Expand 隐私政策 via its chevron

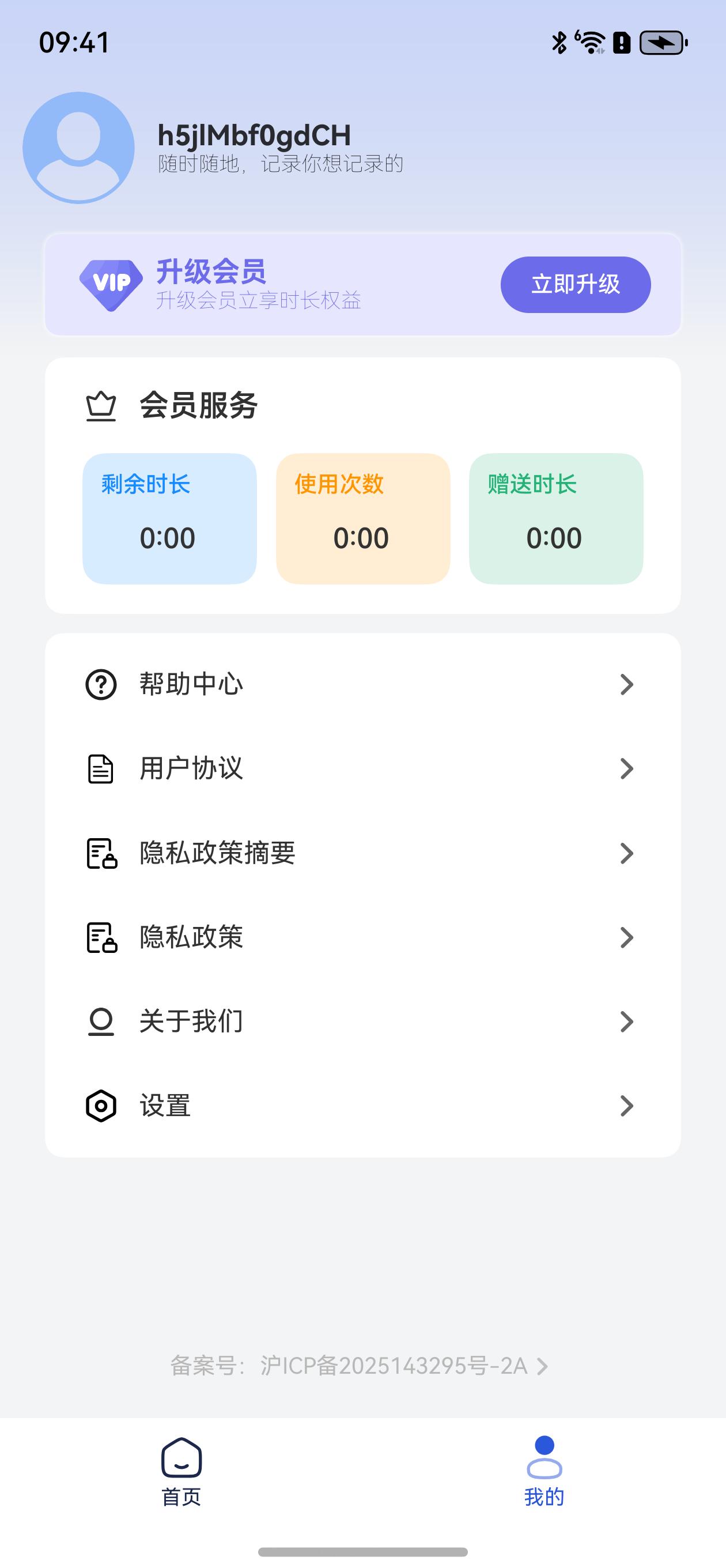[x=627, y=938]
